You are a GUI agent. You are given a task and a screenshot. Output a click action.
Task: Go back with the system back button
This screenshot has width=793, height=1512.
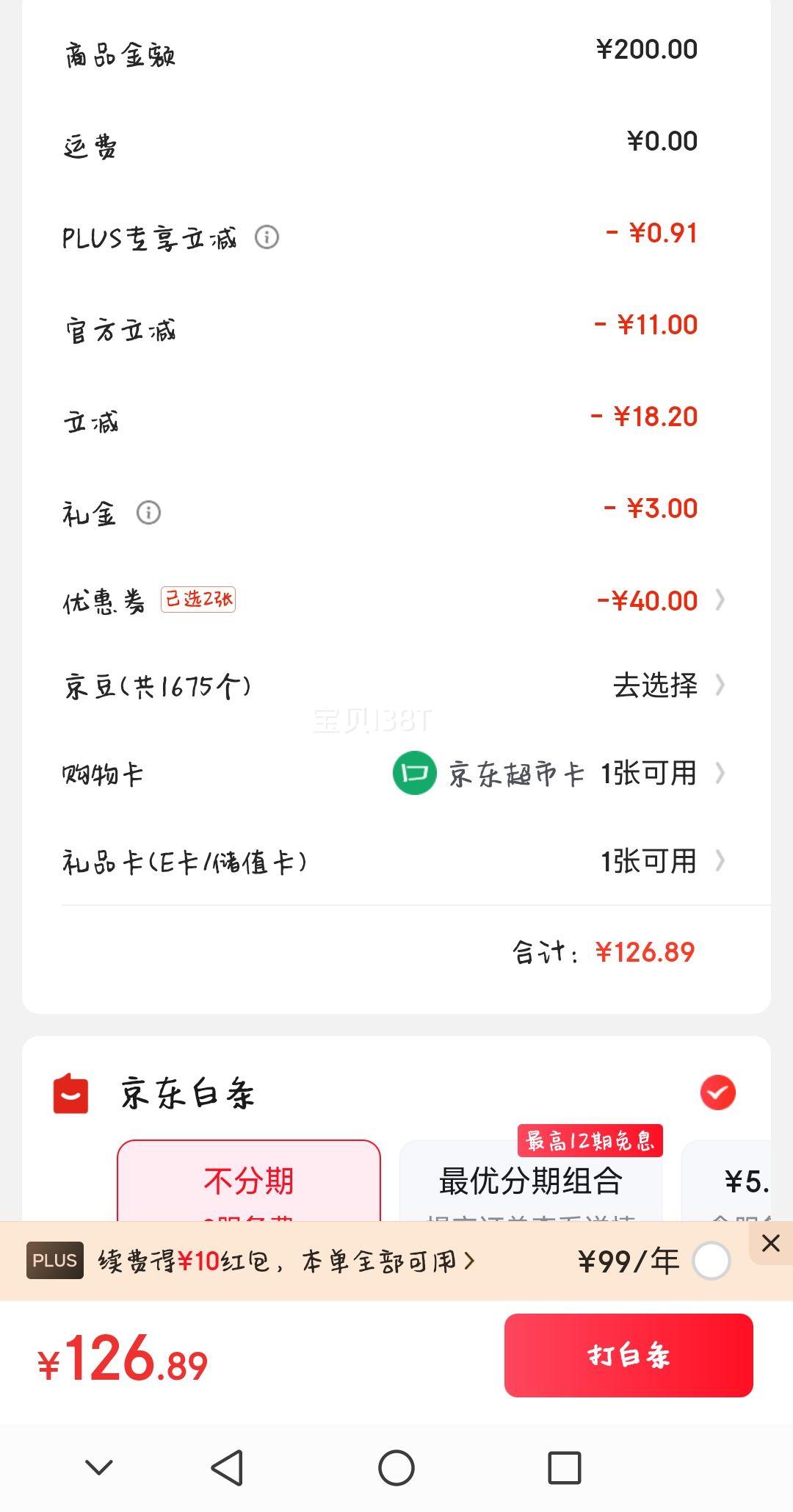coord(227,1468)
